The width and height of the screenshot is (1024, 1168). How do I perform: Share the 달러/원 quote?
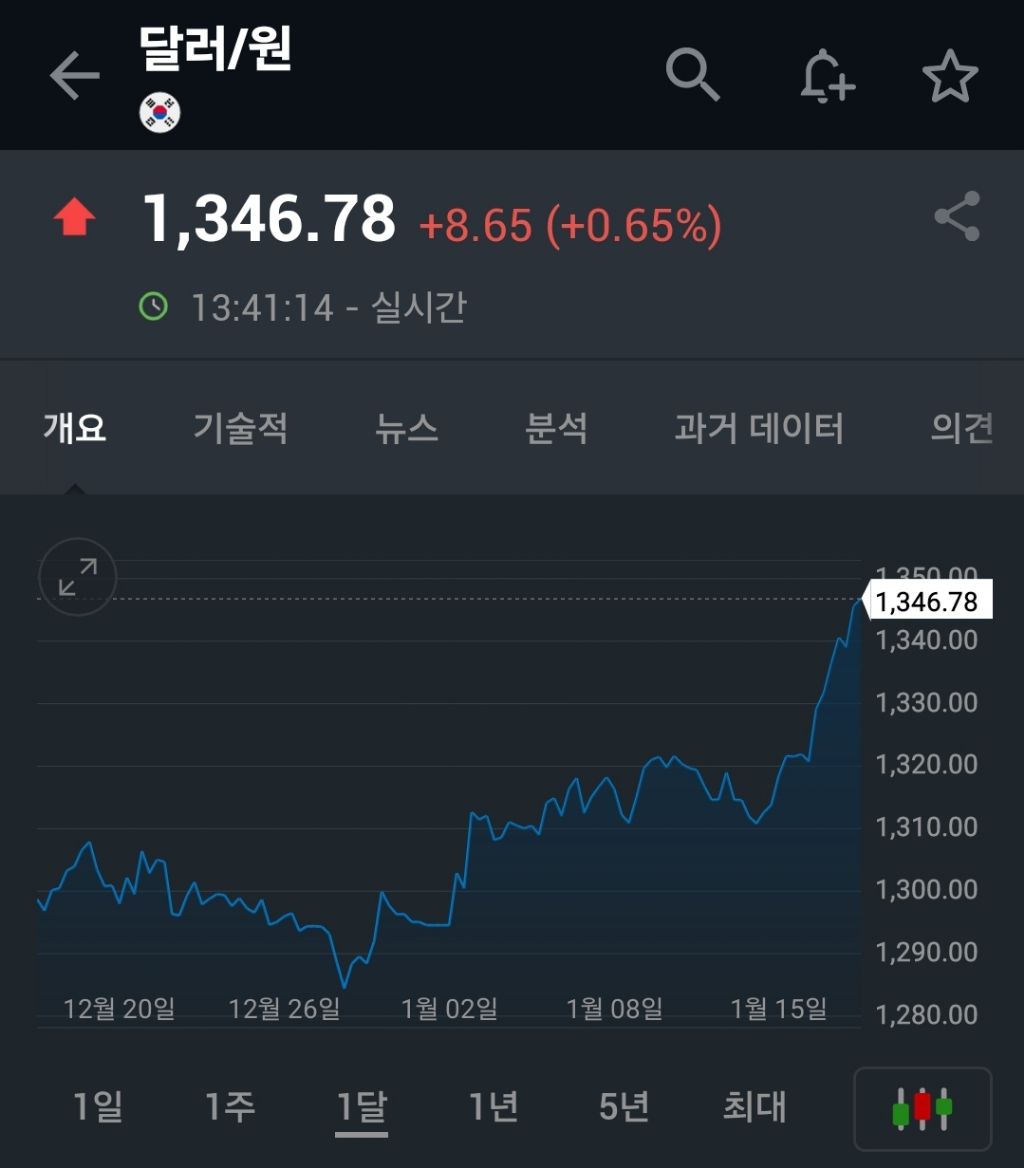pos(957,217)
